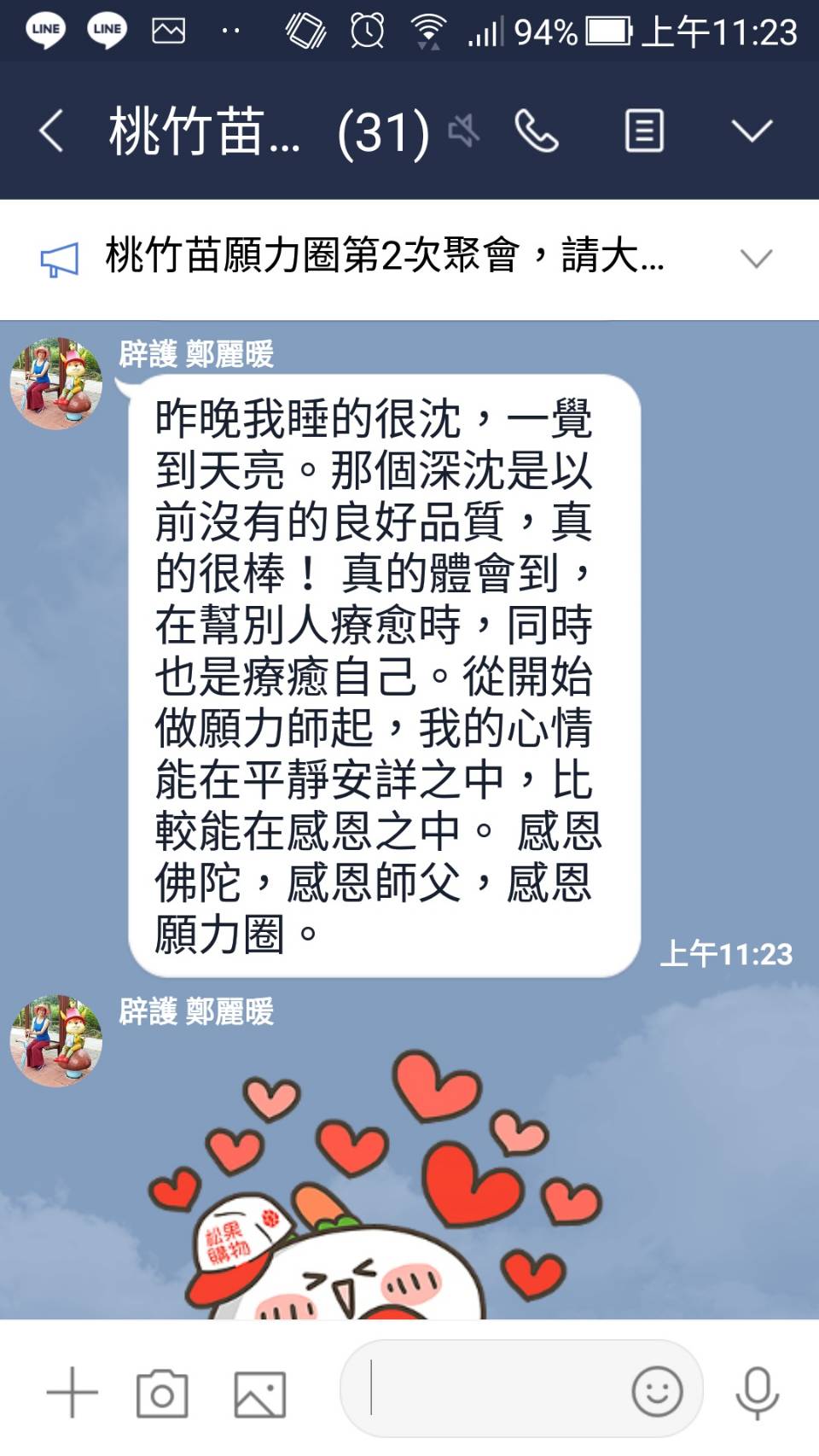This screenshot has width=819, height=1456.
Task: Start a group voice call
Action: point(537,132)
